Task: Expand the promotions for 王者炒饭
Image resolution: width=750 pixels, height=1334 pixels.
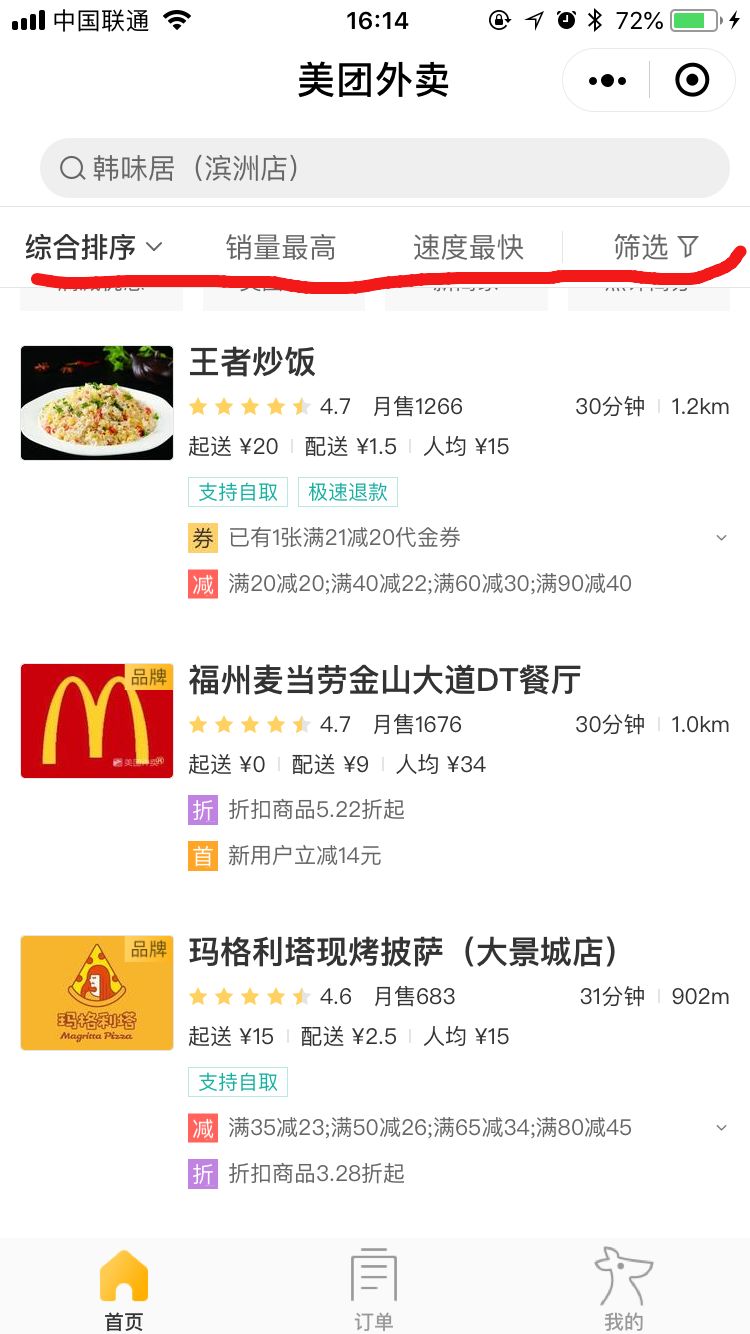Action: tap(721, 538)
